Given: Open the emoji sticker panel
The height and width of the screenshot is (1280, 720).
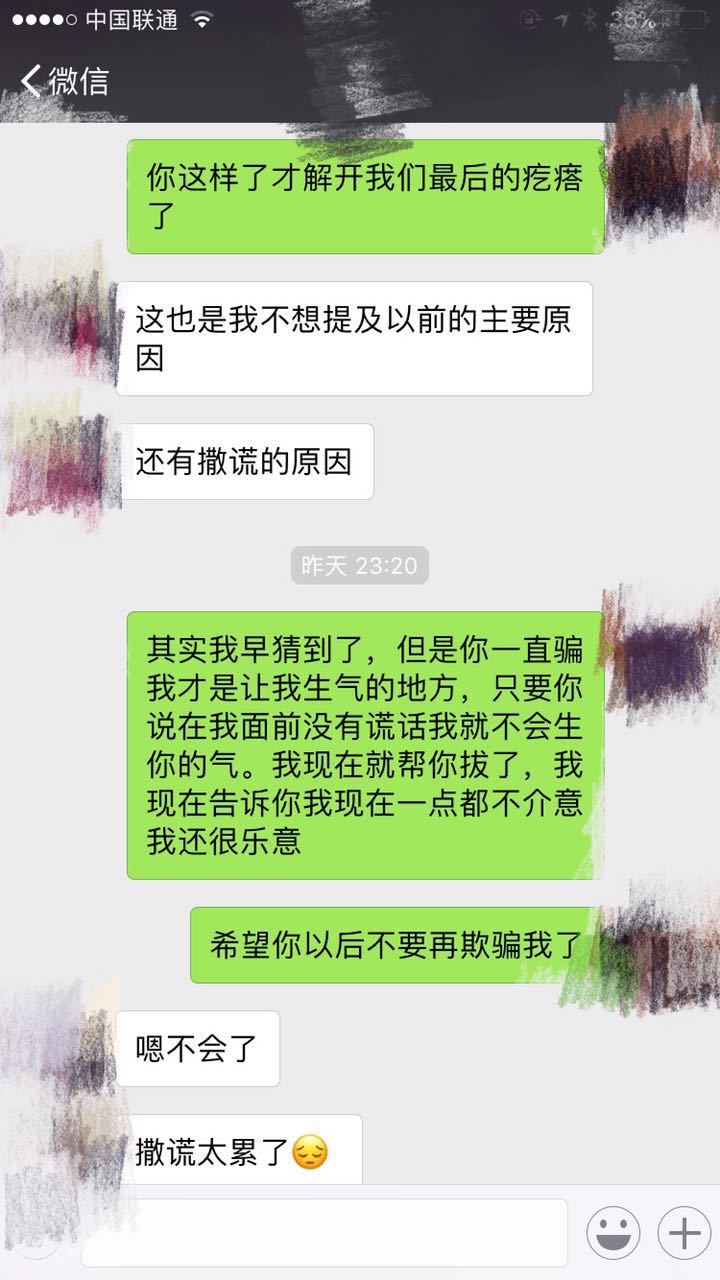Looking at the screenshot, I should tap(613, 1233).
